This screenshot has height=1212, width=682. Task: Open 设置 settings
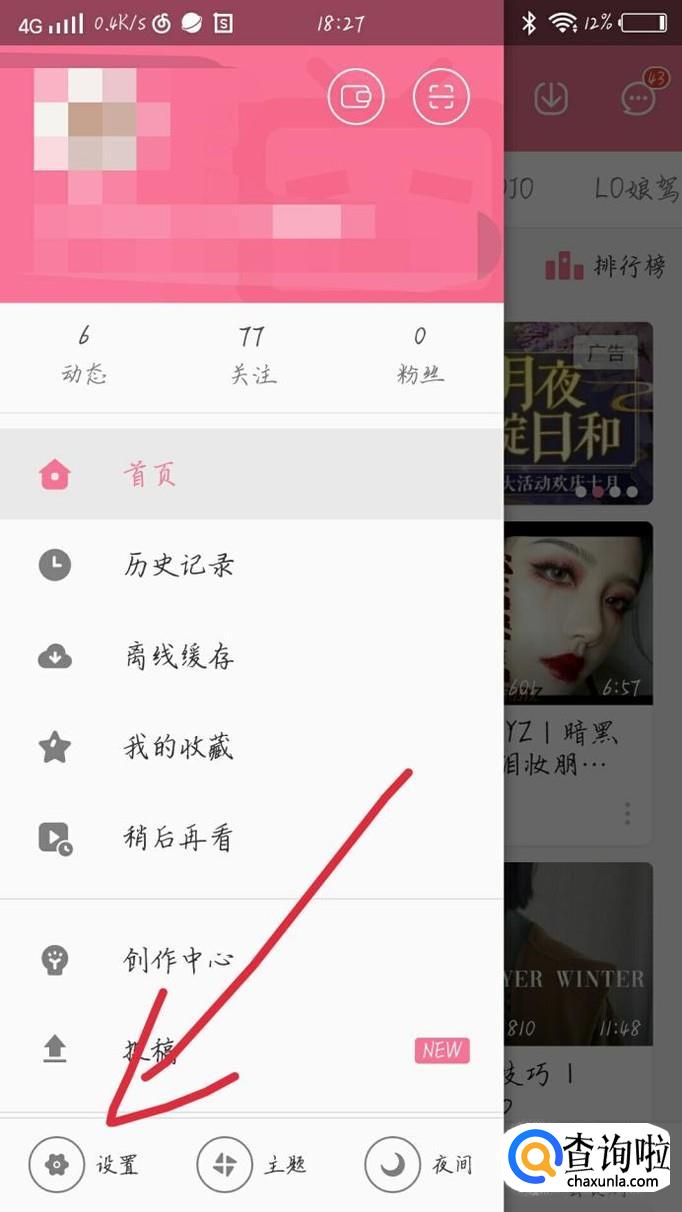click(x=84, y=1165)
